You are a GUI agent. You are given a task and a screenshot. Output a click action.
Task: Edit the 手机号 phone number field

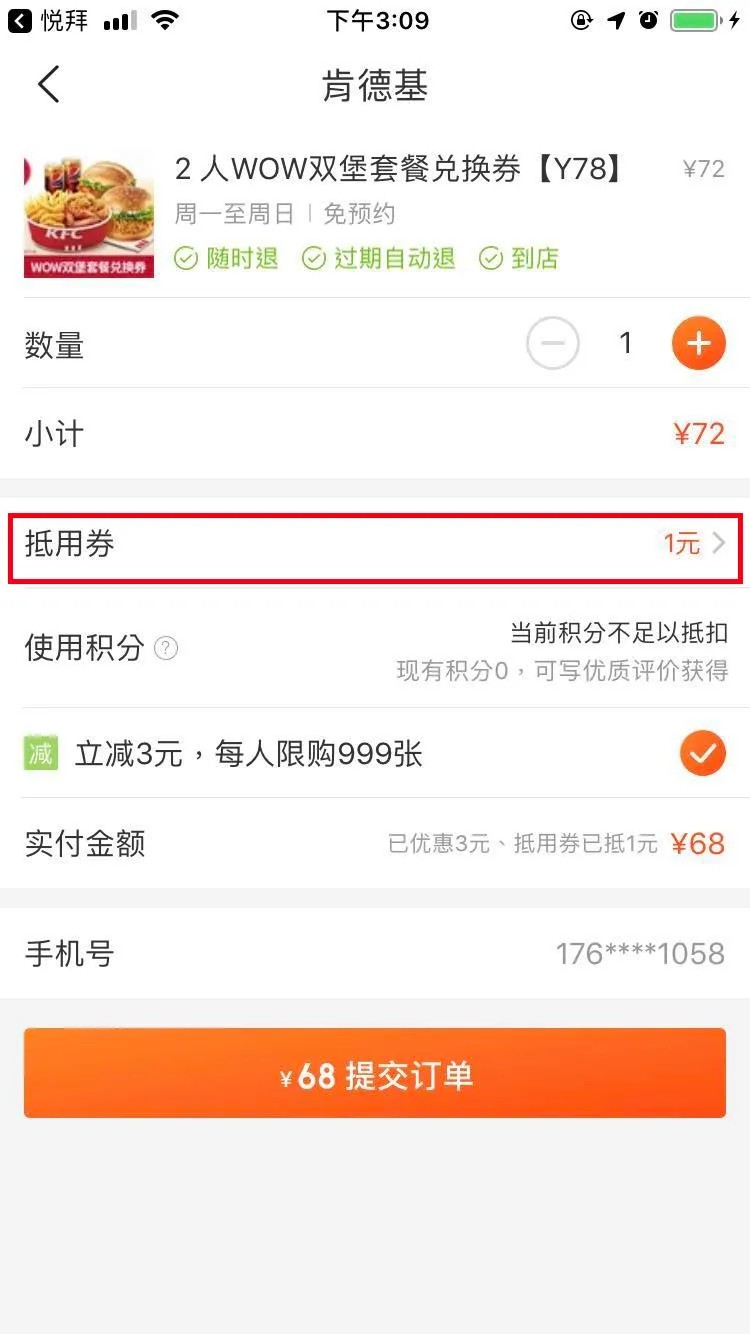[640, 953]
